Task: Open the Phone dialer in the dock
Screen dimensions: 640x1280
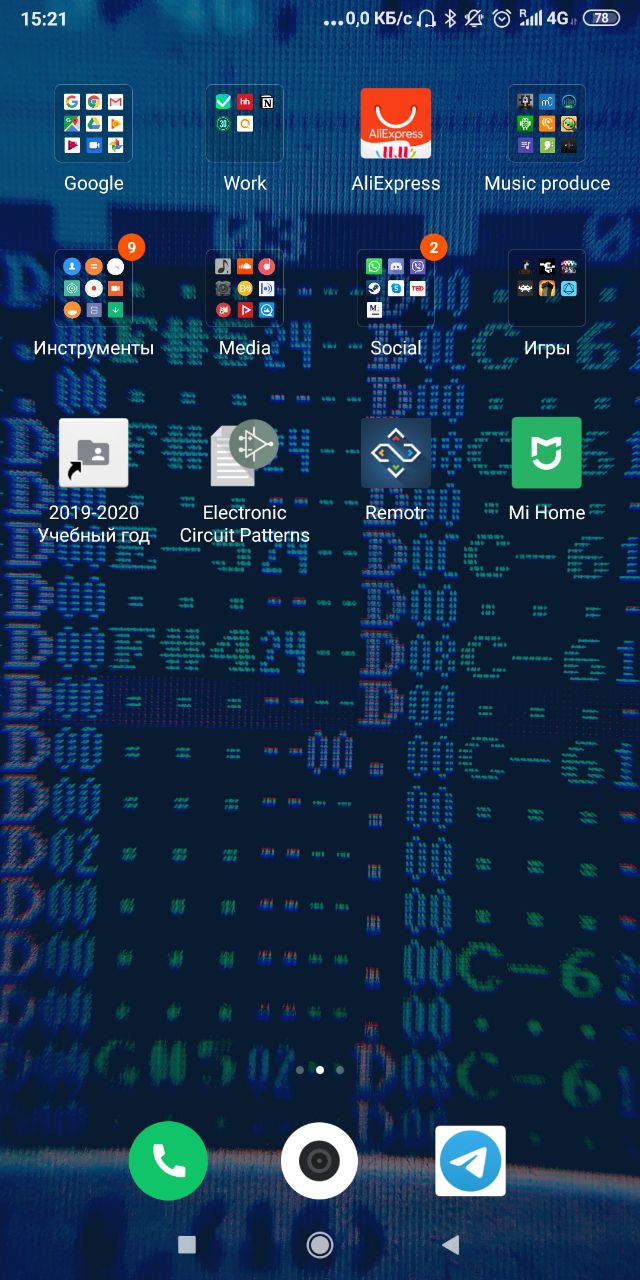Action: pyautogui.click(x=168, y=1161)
